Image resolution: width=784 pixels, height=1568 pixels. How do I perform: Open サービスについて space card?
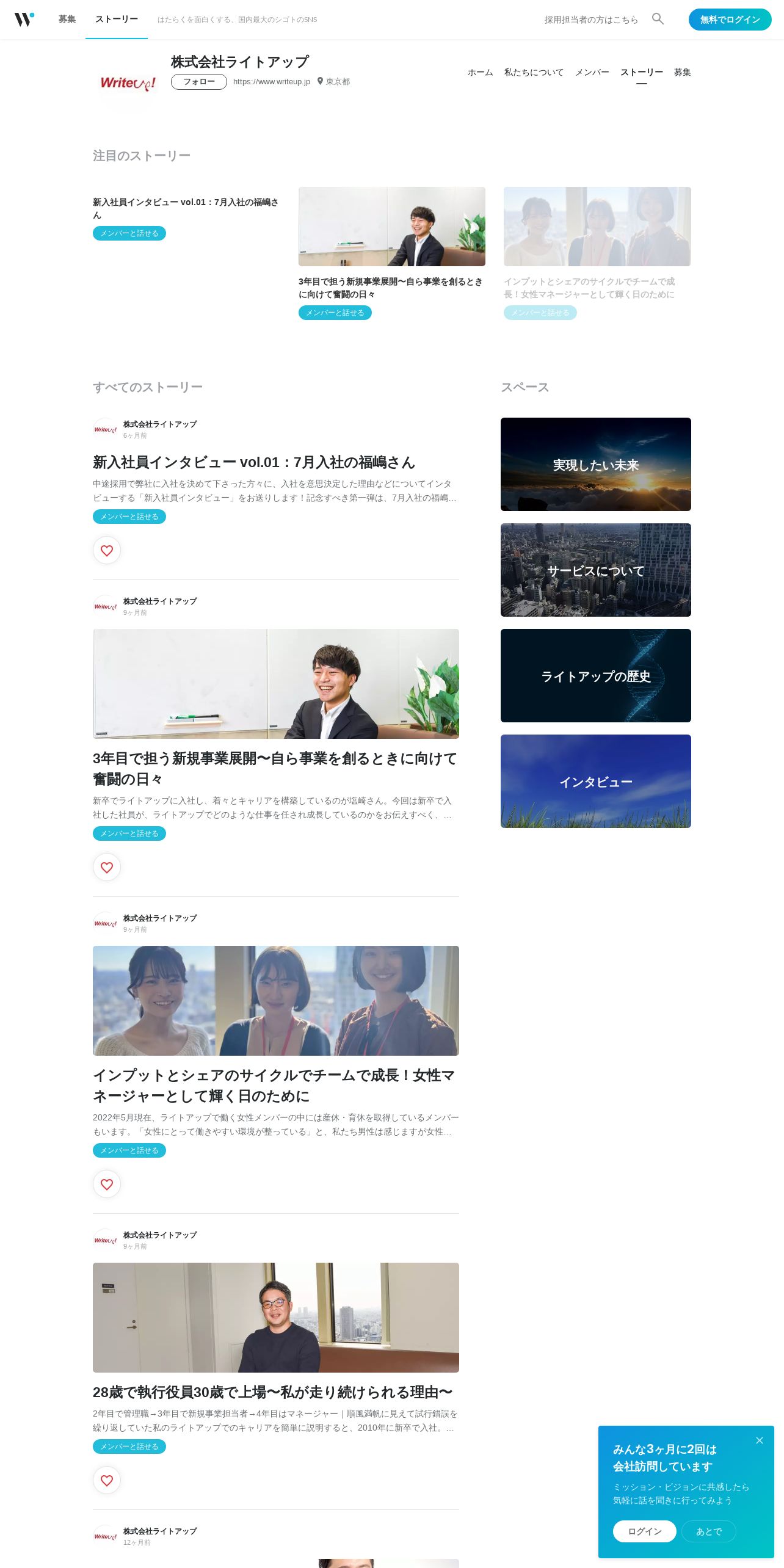[596, 570]
